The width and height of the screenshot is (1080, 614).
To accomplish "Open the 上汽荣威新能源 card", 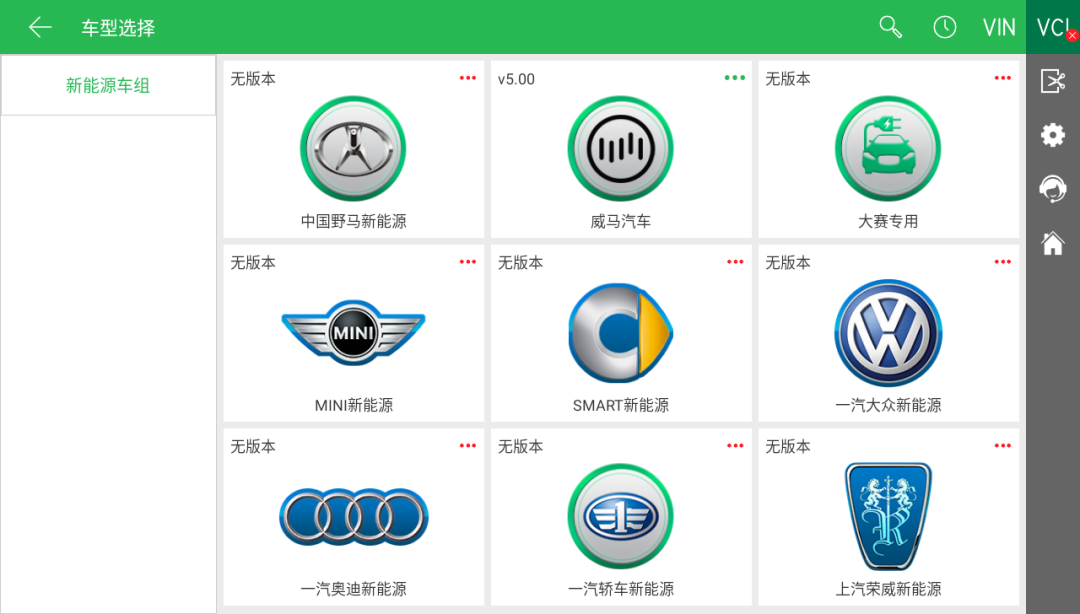I will click(x=888, y=518).
